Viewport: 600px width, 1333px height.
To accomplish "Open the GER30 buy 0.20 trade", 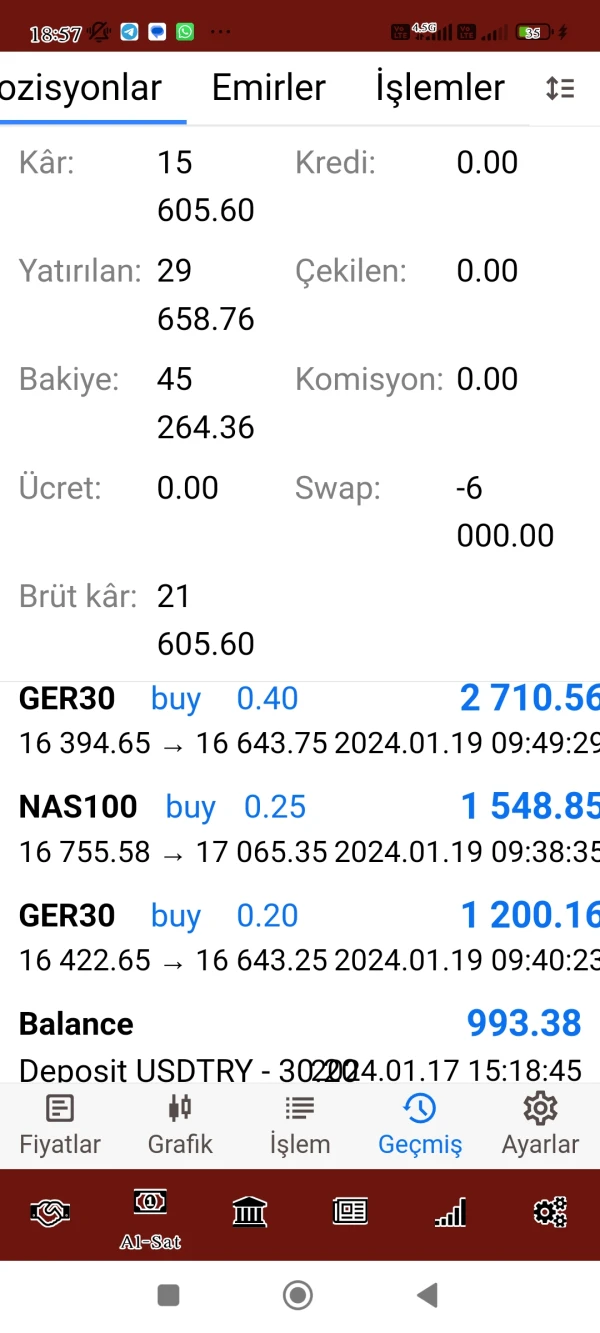I will 300,937.
